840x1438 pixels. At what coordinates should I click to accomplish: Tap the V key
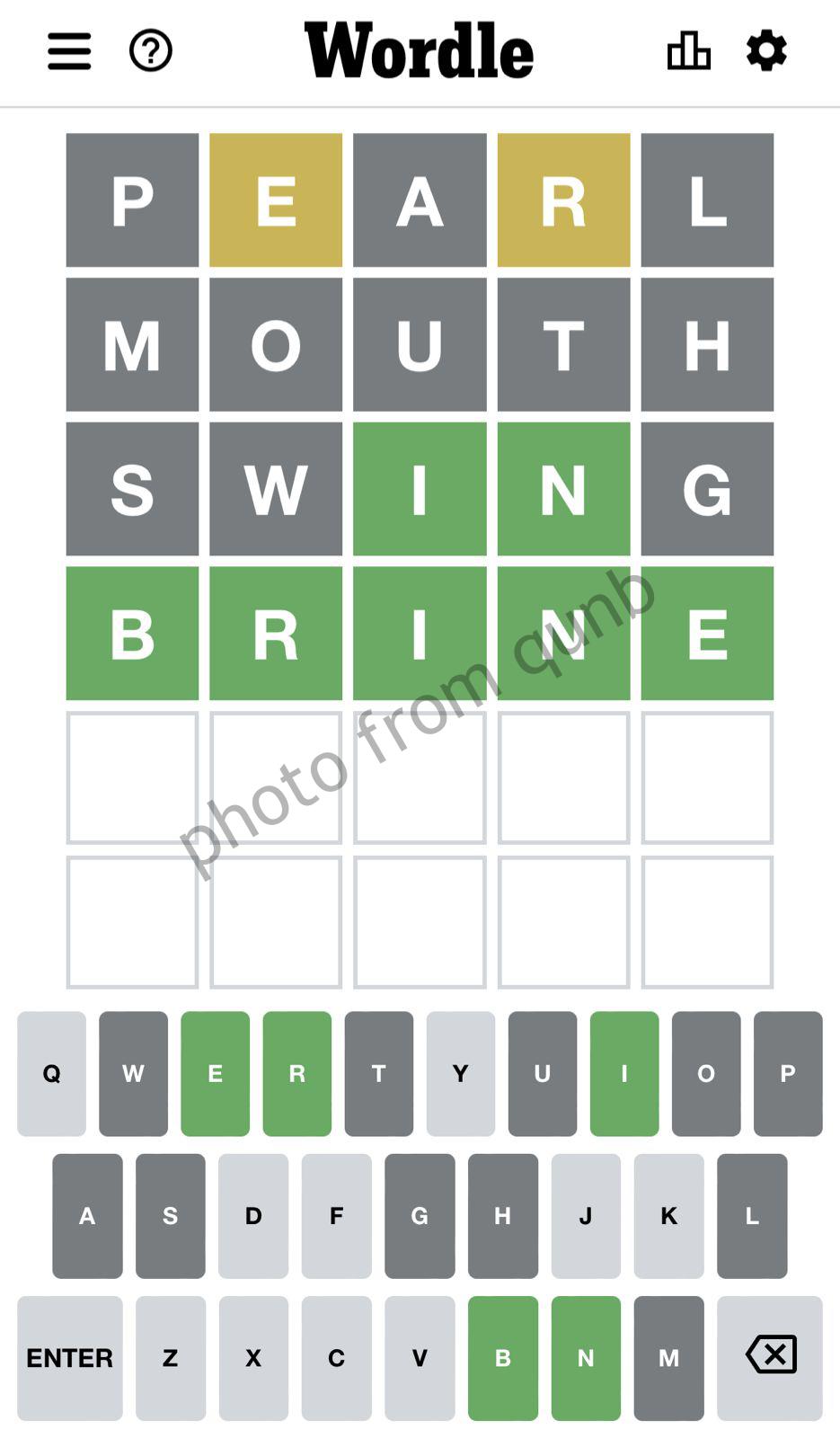coord(419,1357)
